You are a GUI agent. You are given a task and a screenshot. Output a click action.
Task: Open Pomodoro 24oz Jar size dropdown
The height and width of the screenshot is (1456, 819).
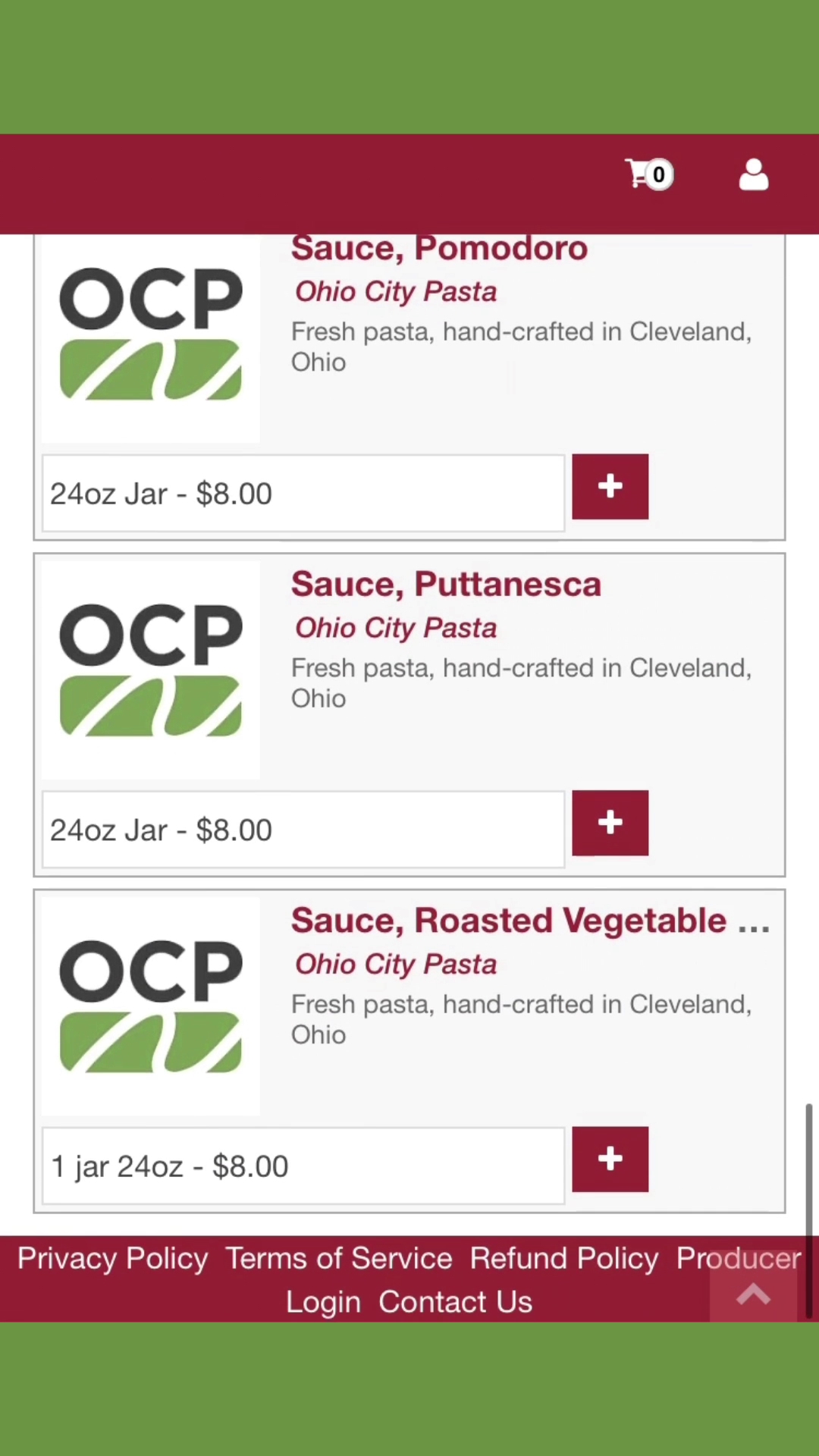click(303, 494)
